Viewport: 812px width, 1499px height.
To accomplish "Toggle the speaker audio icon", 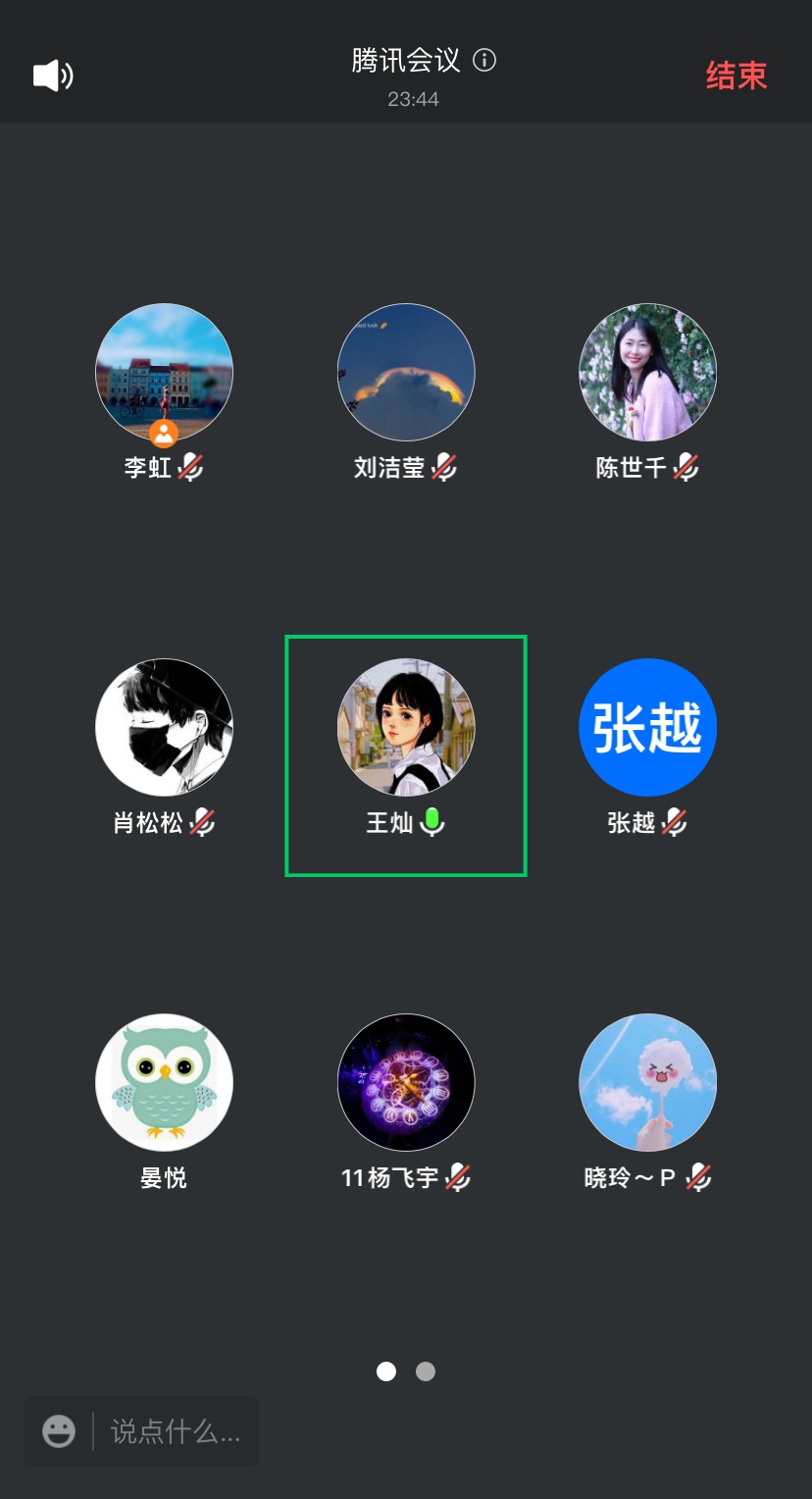I will (x=53, y=76).
